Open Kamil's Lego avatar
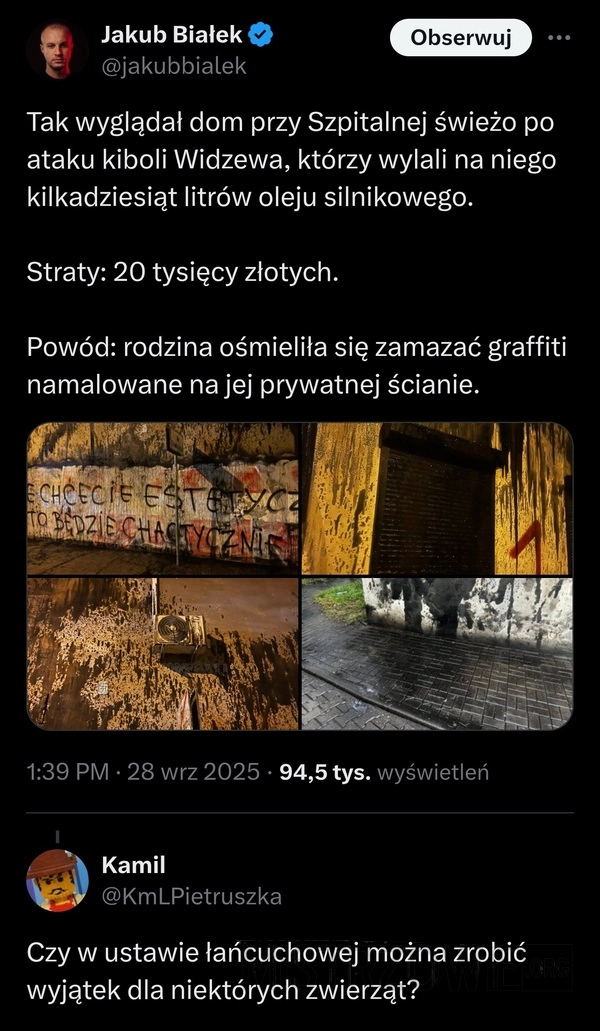The image size is (600, 1031). [x=57, y=880]
